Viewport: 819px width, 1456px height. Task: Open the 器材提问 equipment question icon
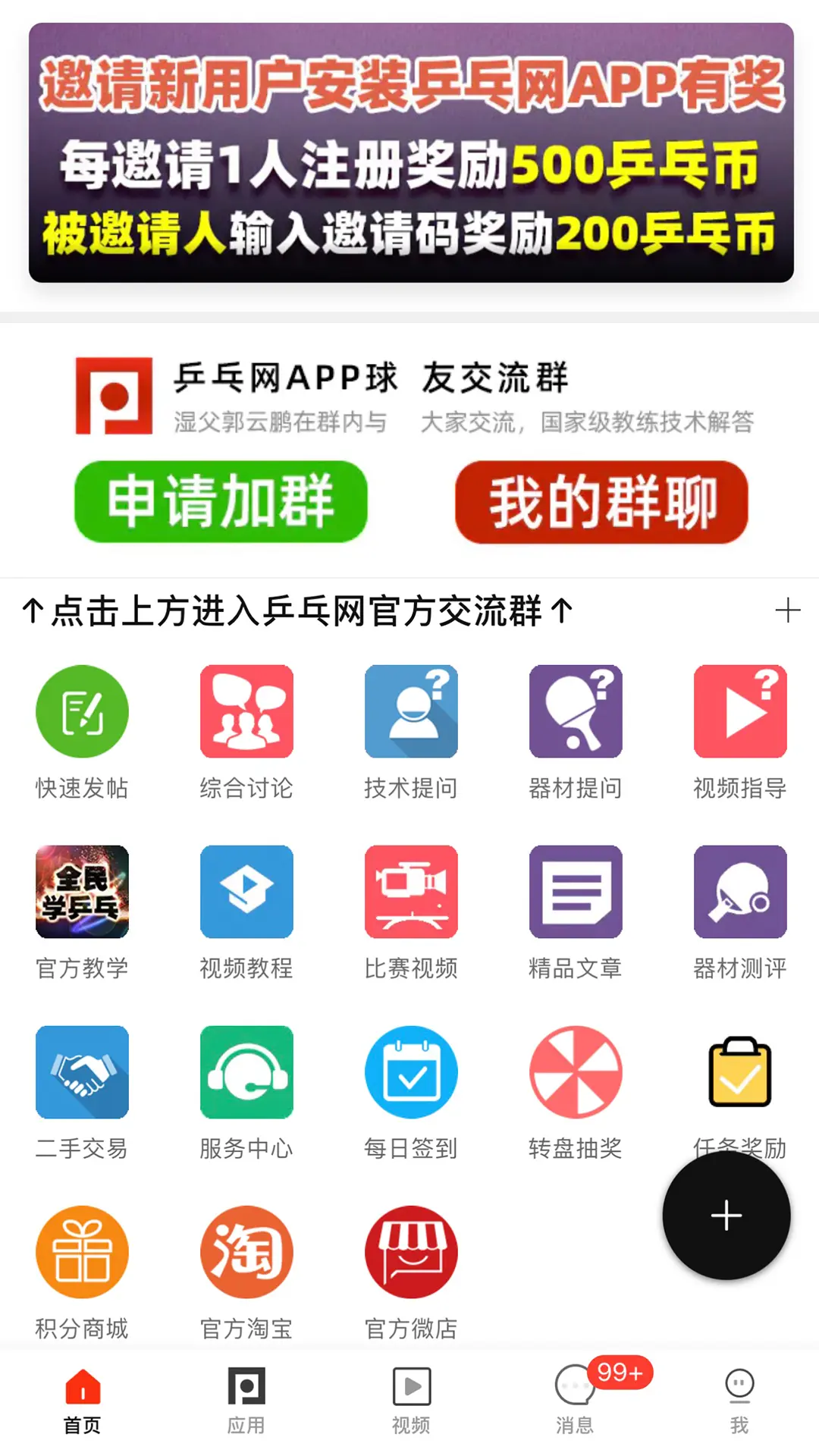(x=575, y=711)
